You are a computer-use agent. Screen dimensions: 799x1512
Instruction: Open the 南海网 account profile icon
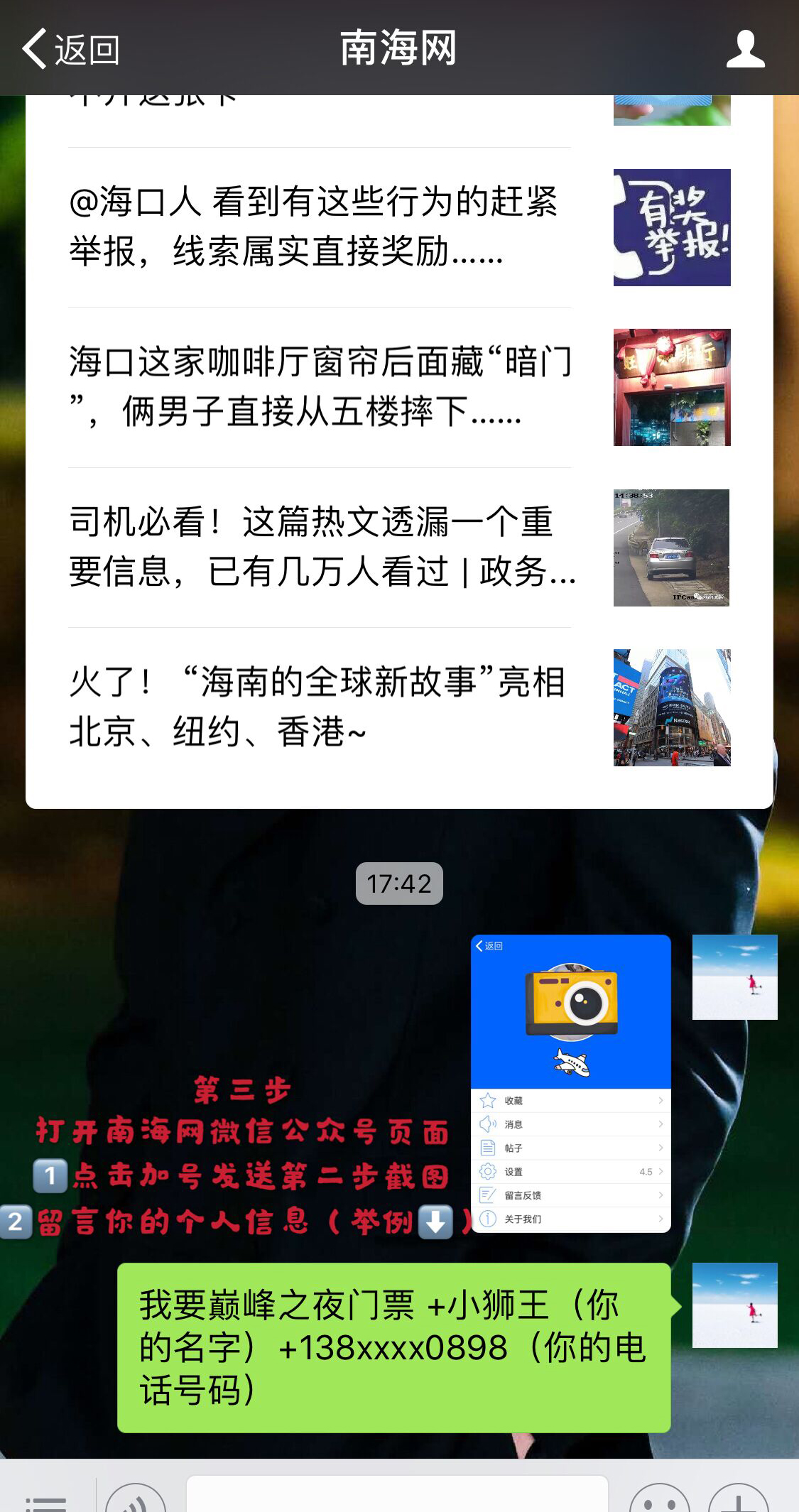(745, 49)
